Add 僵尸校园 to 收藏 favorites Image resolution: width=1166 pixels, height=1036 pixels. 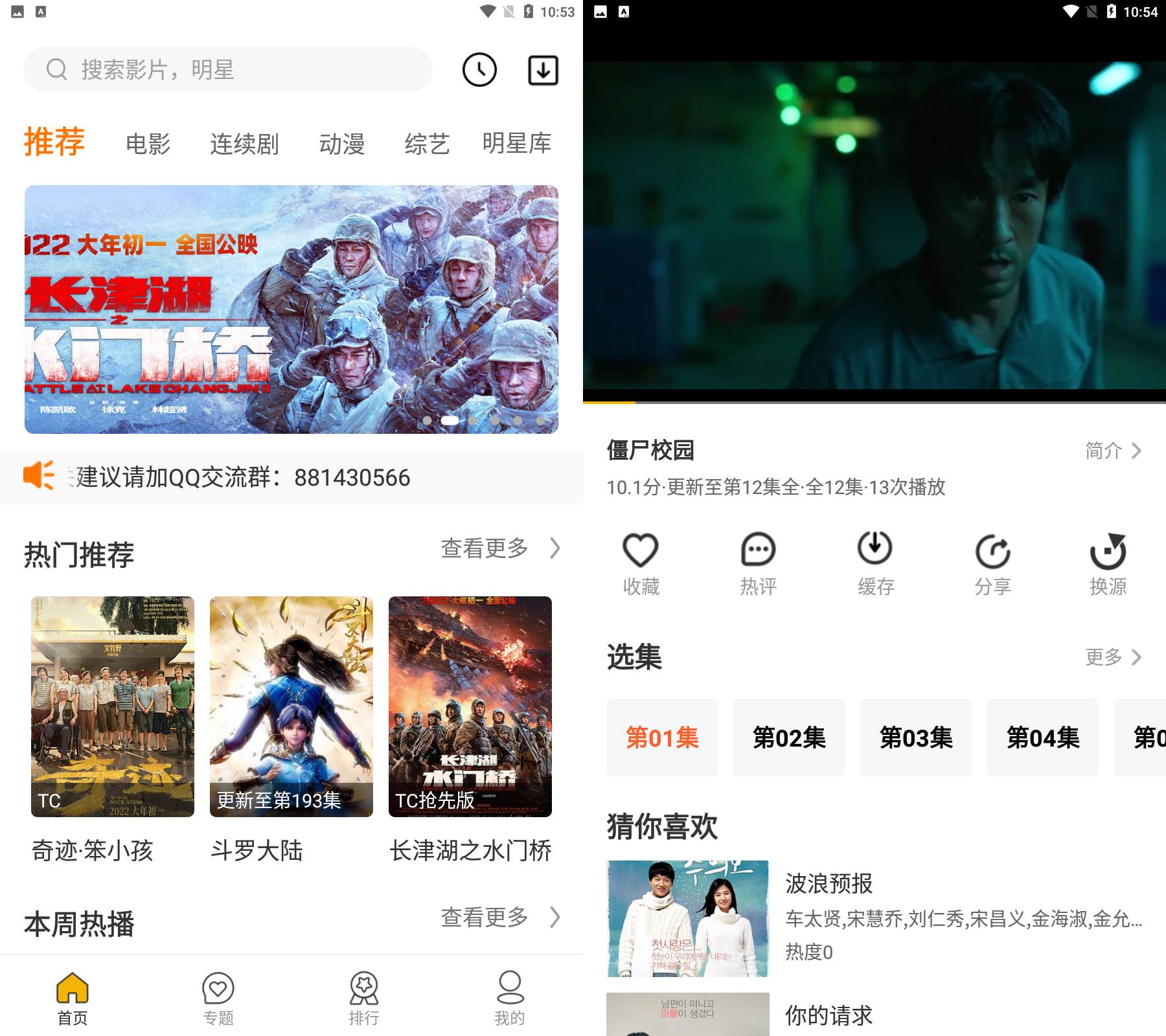641,563
